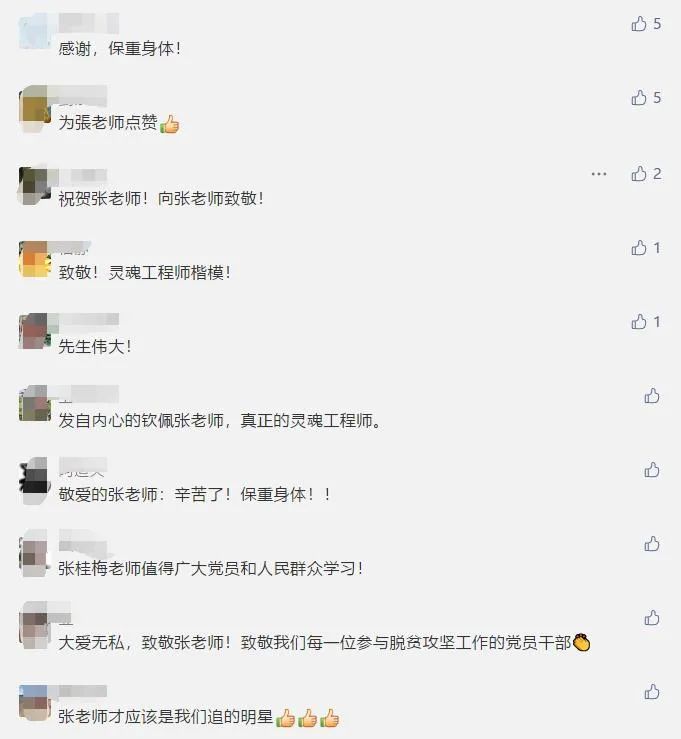
Task: Like the comment 张桂梅老师值得广大党员学习
Action: click(652, 544)
